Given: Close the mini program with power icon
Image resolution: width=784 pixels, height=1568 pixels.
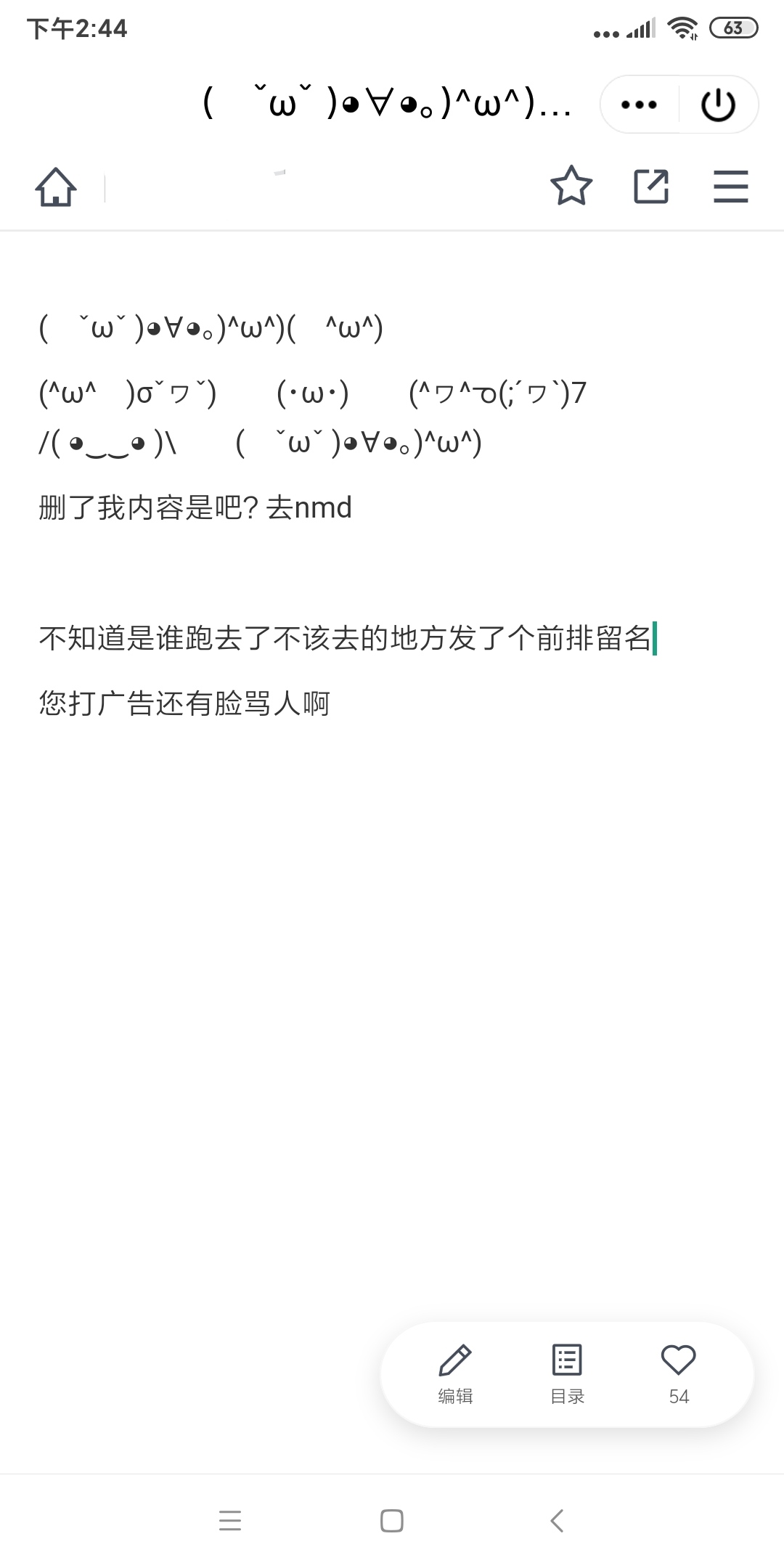Looking at the screenshot, I should pyautogui.click(x=718, y=105).
